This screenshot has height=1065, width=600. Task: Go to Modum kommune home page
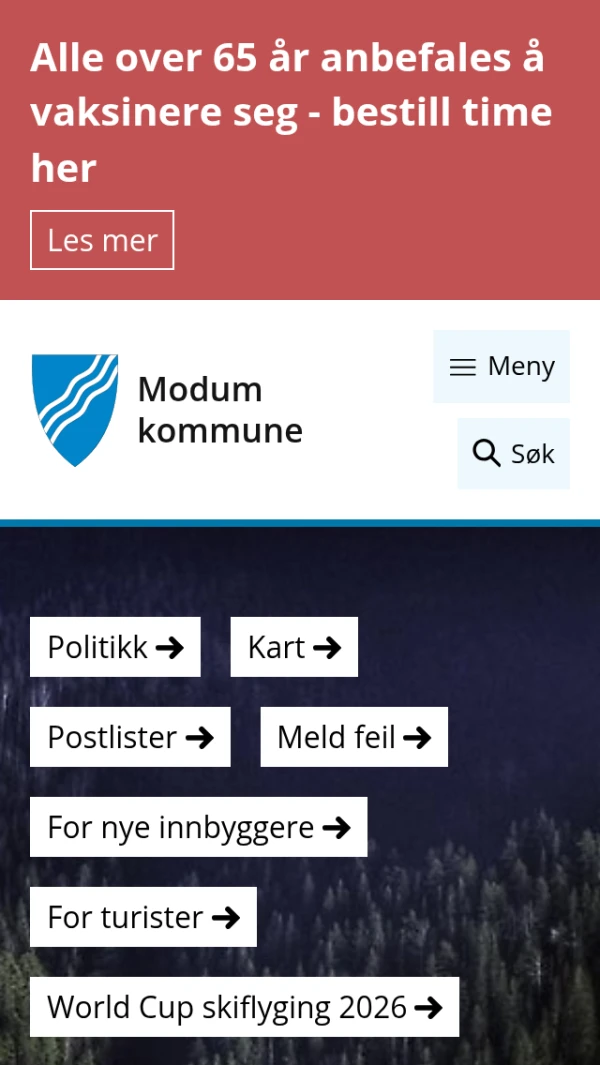[x=167, y=410]
